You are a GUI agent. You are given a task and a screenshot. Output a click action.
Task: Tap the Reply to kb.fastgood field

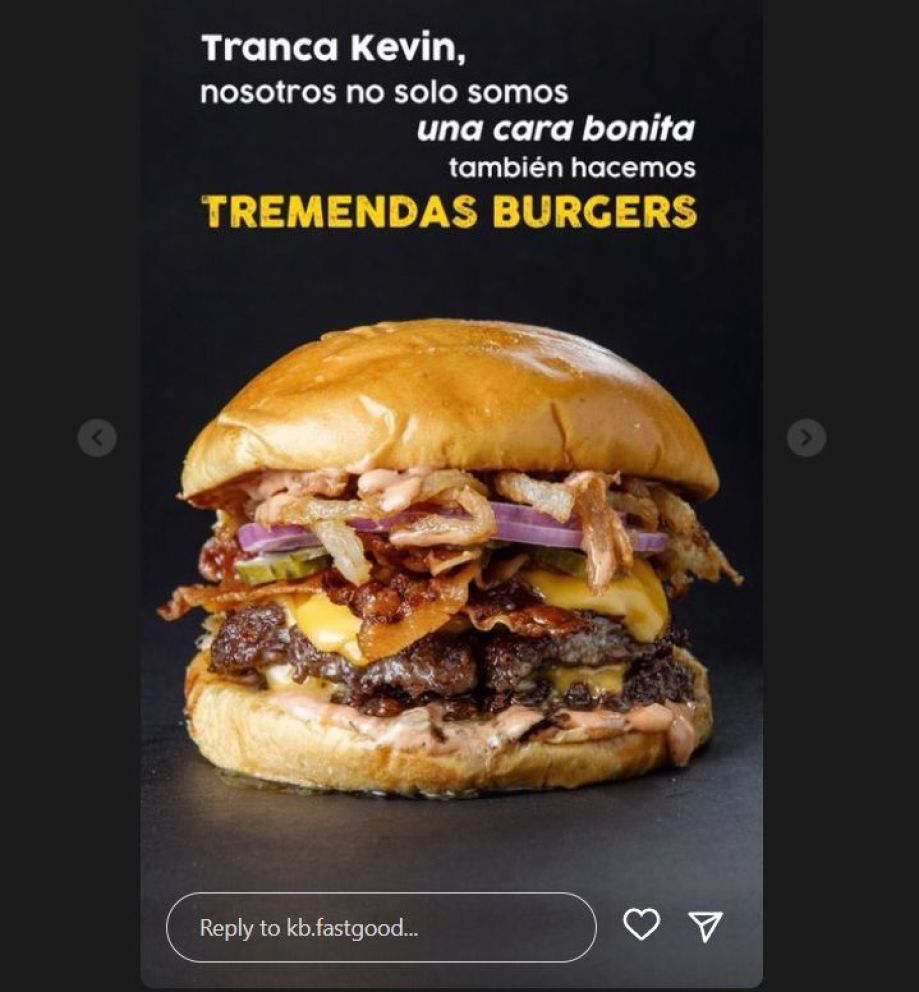click(x=380, y=927)
